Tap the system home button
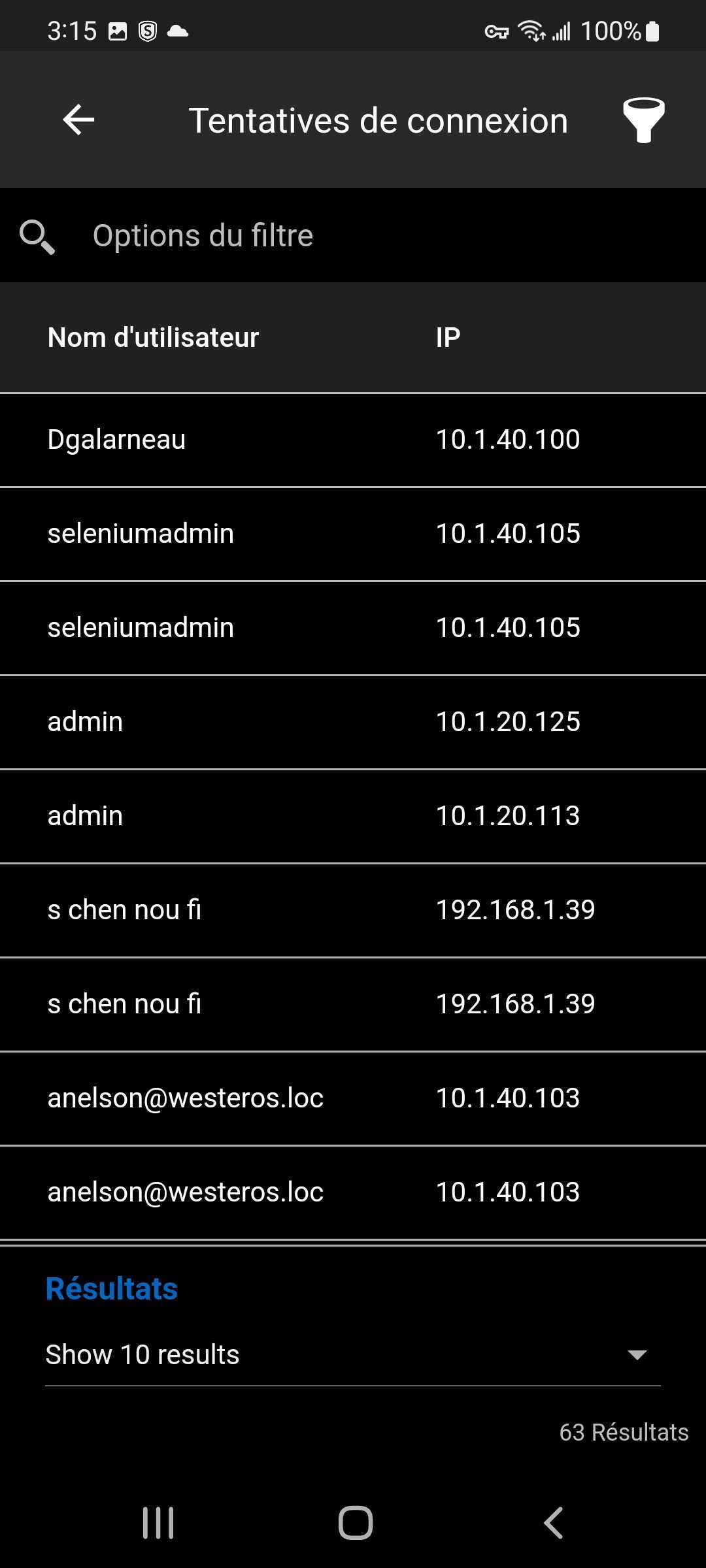This screenshot has width=706, height=1568. click(x=355, y=1523)
